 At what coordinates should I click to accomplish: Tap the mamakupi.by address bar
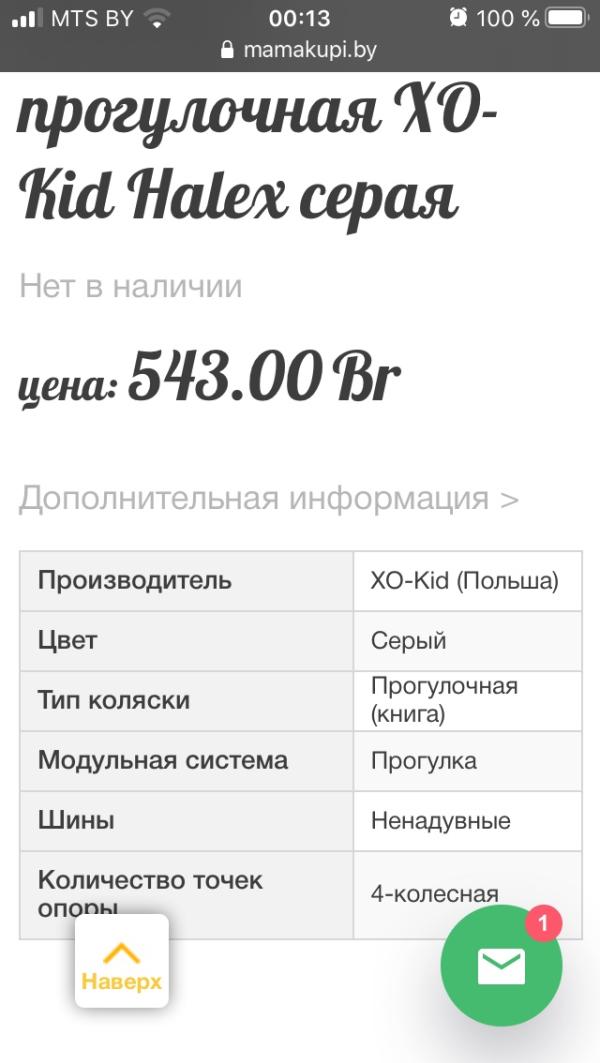pos(299,49)
